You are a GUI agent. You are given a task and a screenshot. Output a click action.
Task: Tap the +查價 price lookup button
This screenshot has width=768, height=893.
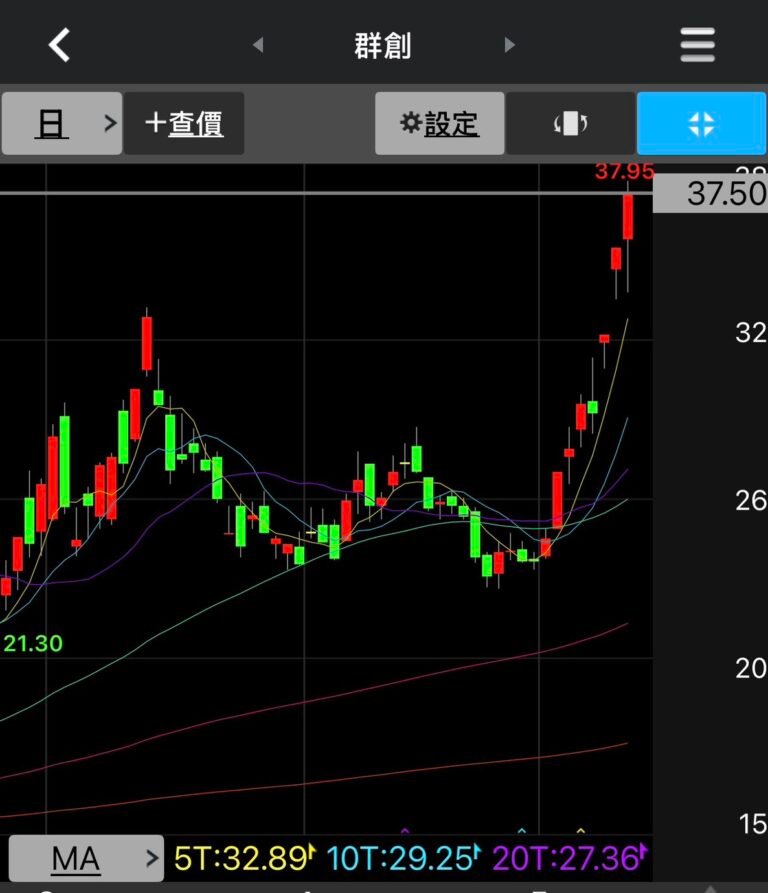[184, 123]
